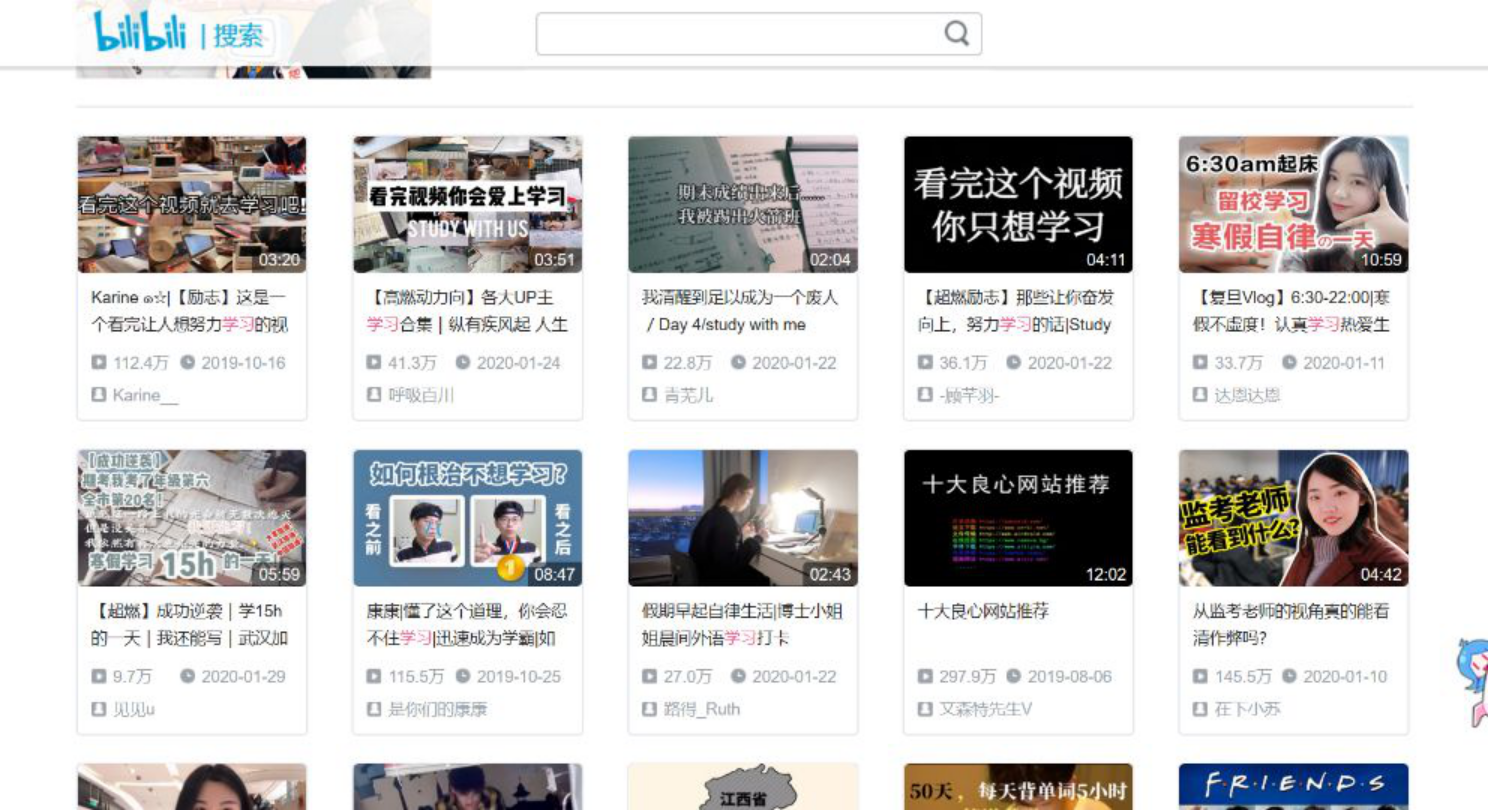Tap the search box at the top
Image resolution: width=1488 pixels, height=810 pixels.
pos(738,34)
